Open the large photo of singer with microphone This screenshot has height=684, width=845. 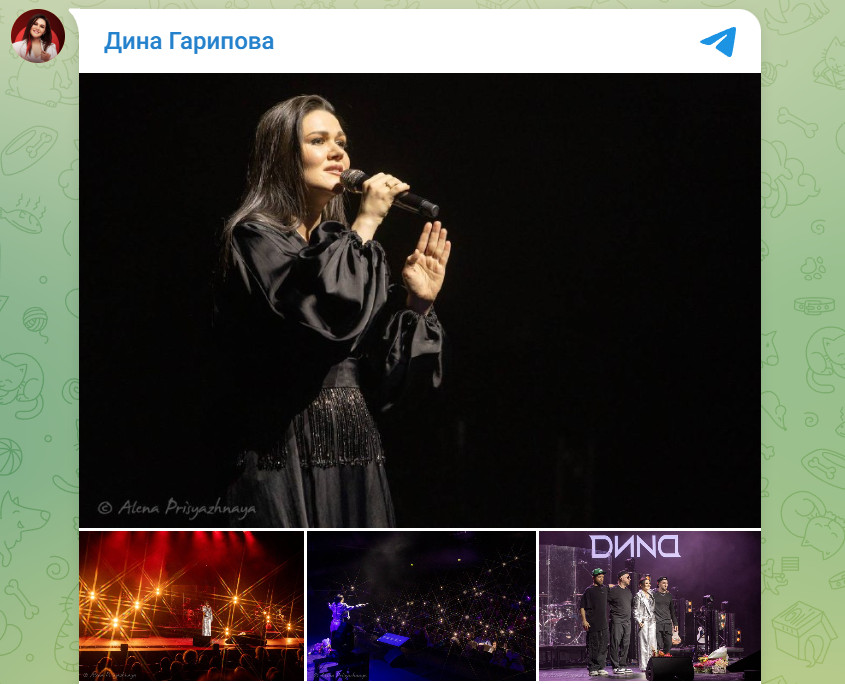point(419,300)
